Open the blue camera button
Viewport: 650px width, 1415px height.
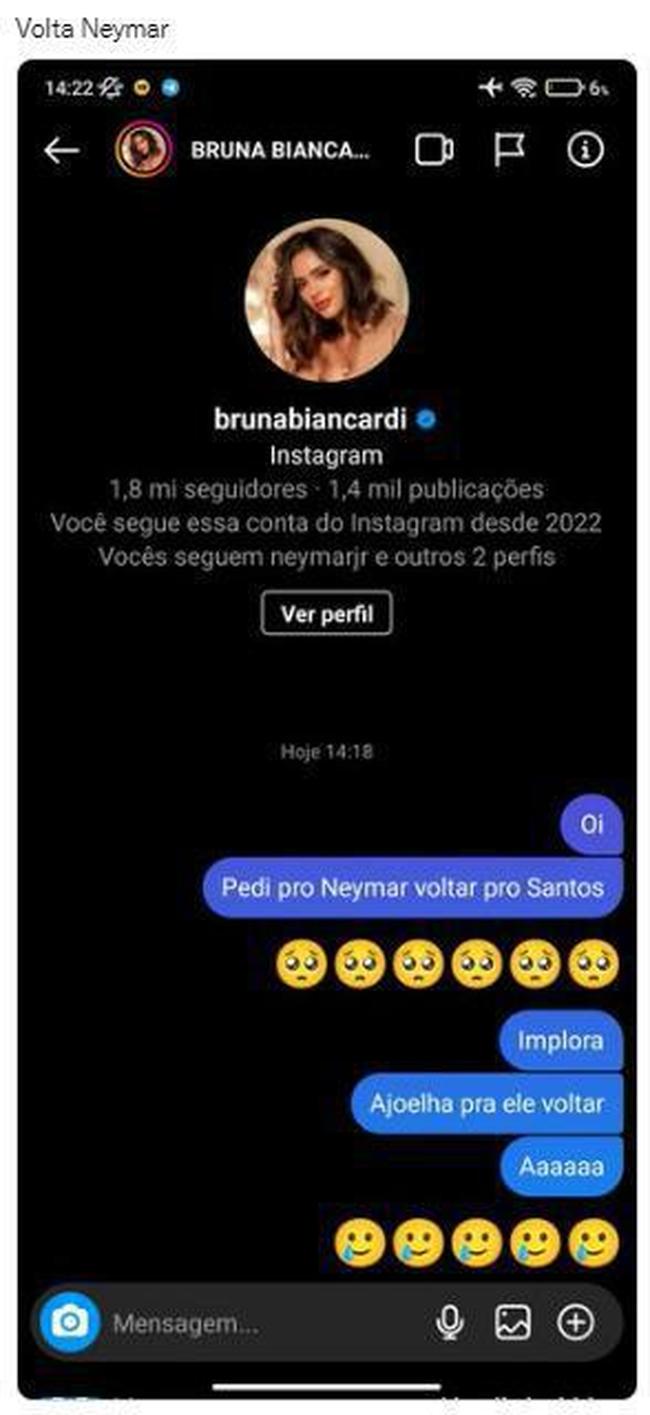70,1323
